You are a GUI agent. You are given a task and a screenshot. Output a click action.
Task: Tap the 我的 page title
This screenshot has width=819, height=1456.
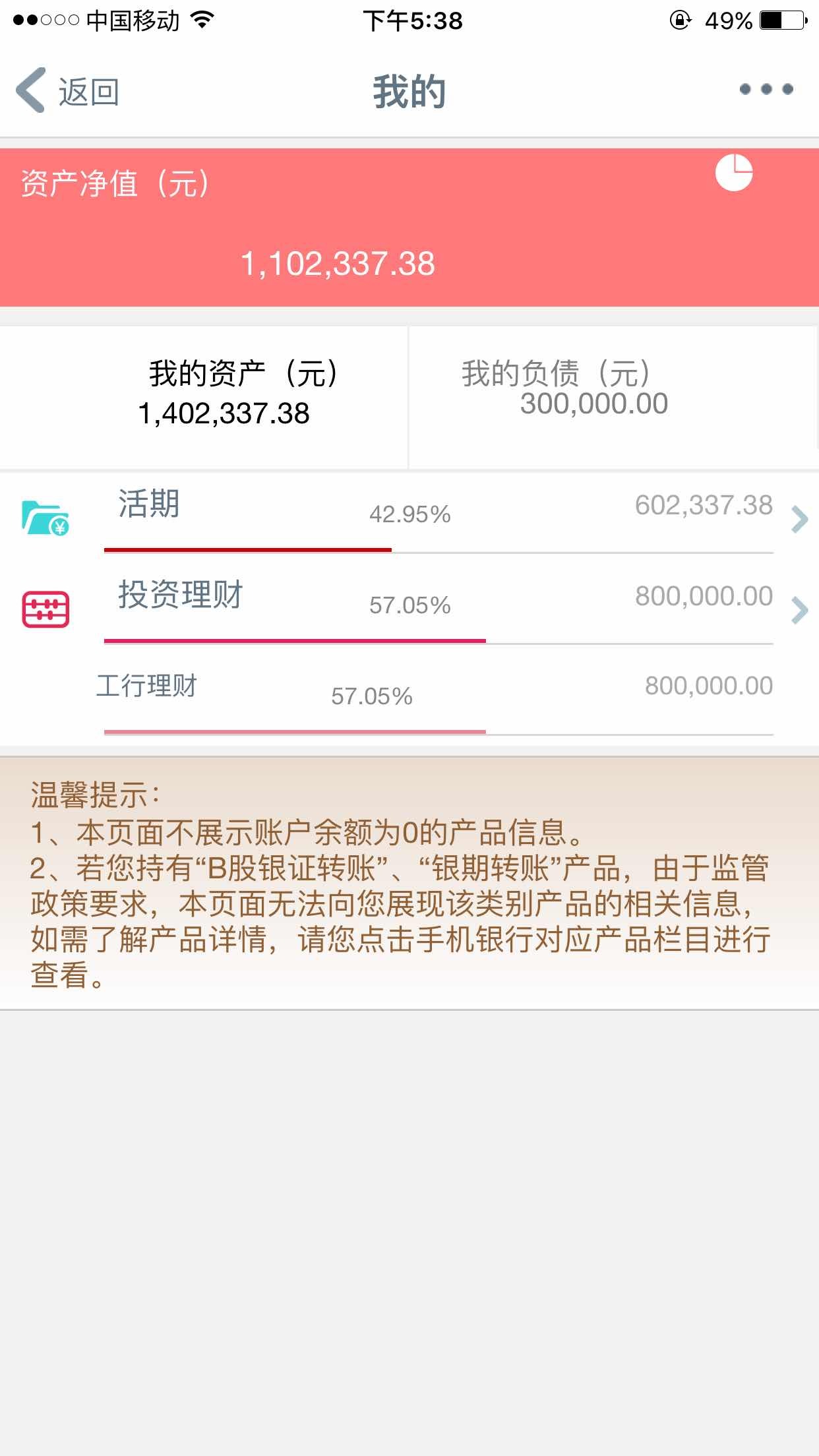[409, 91]
